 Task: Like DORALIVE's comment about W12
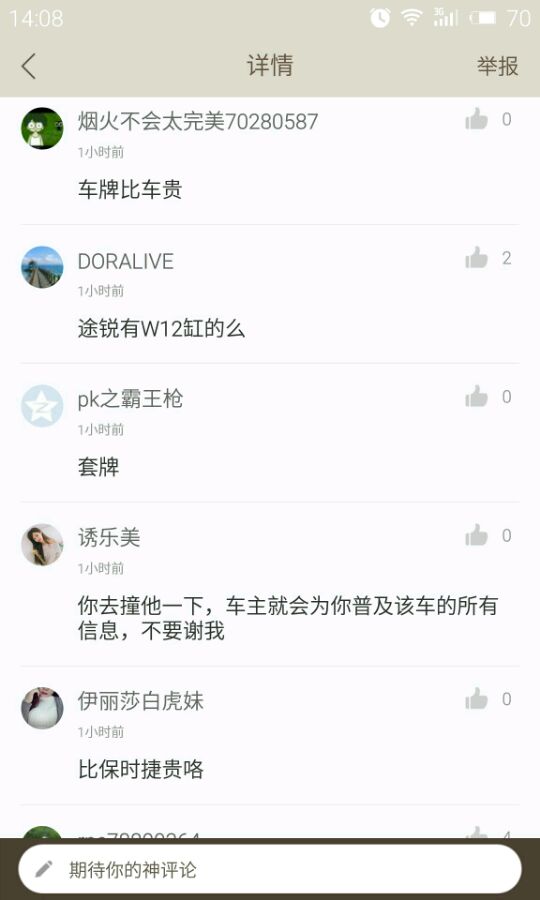click(476, 258)
